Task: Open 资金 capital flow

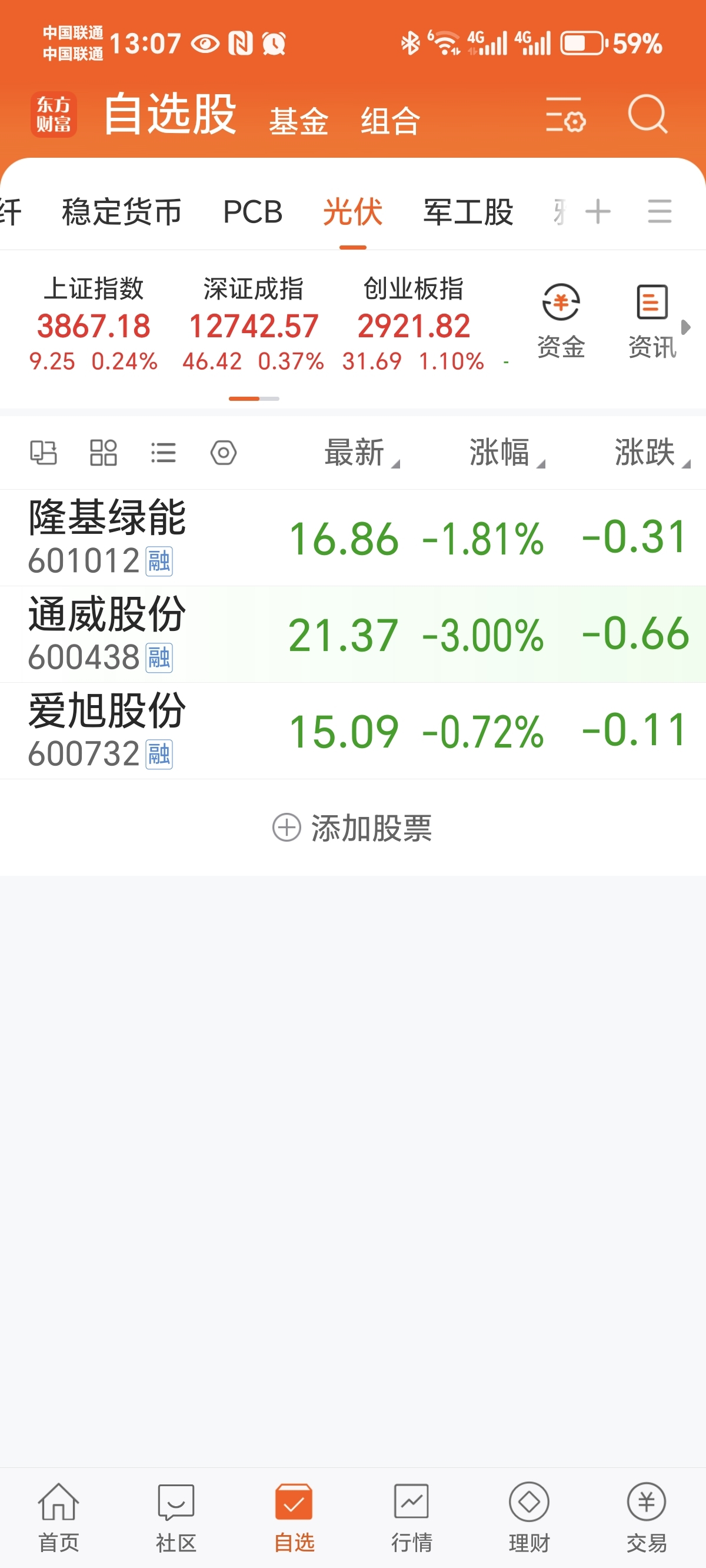Action: click(561, 322)
